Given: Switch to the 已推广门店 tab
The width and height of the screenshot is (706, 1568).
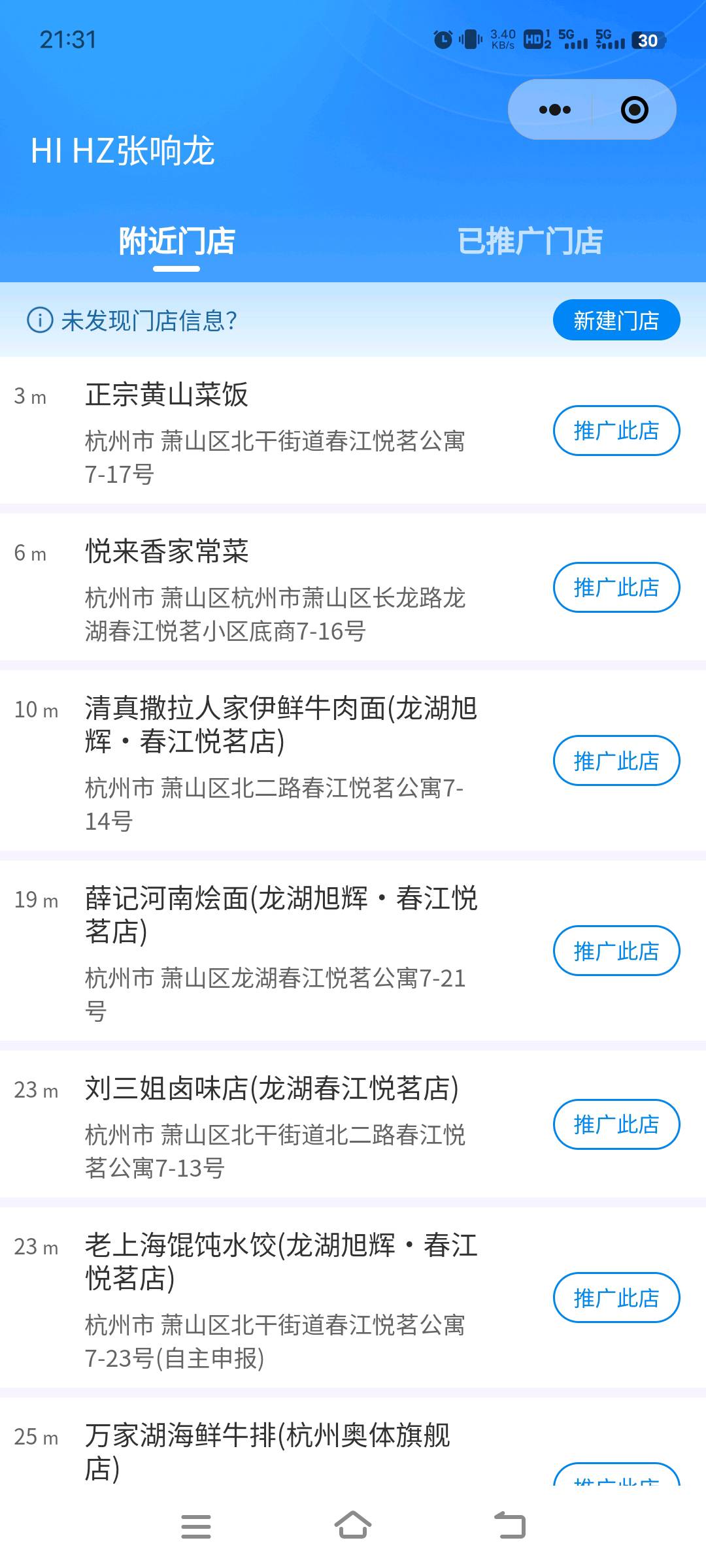Looking at the screenshot, I should point(529,242).
